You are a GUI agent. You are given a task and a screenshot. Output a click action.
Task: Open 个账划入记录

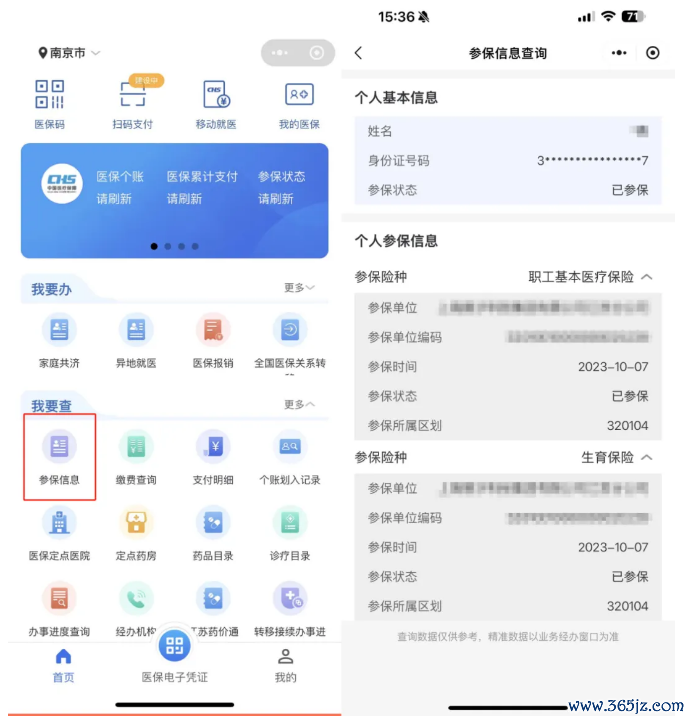290,456
